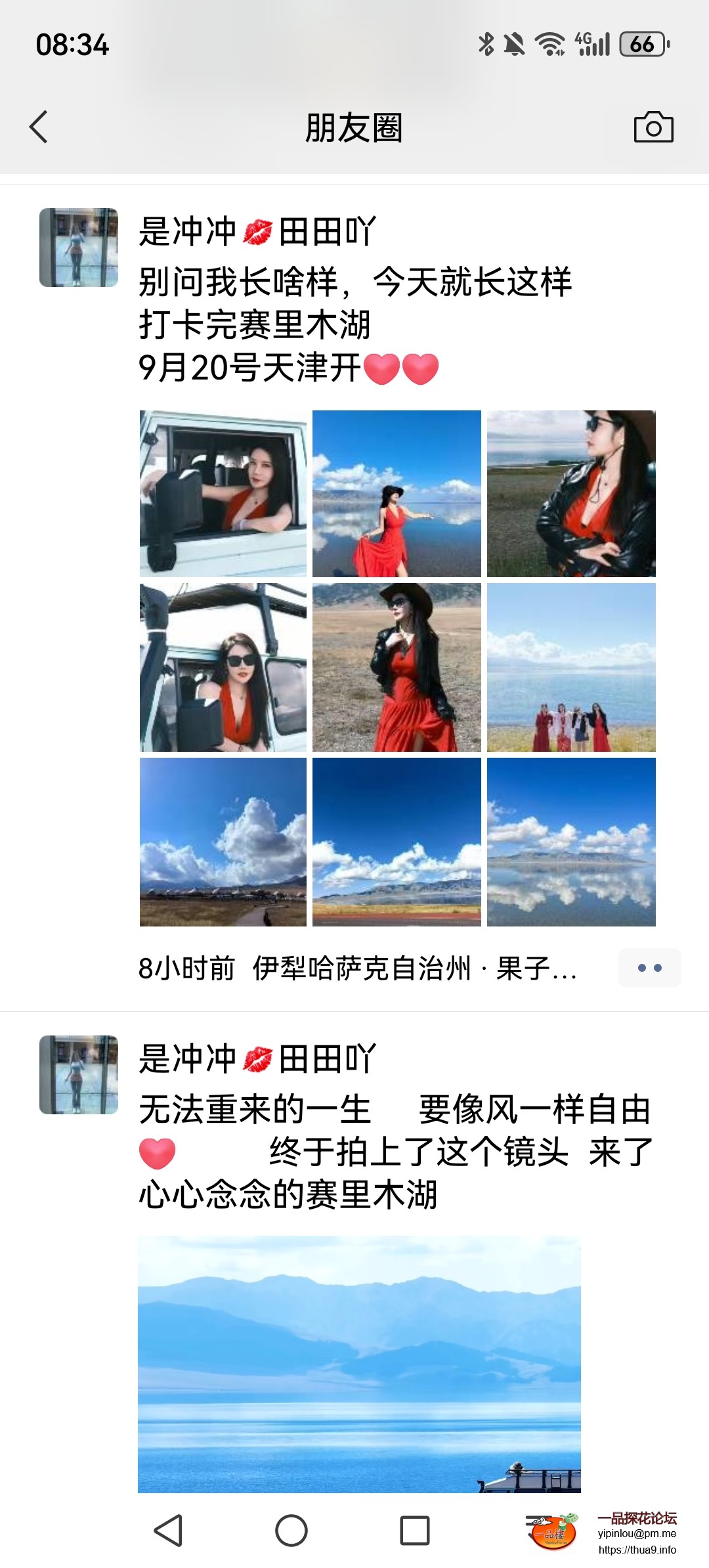
Task: Tap the 朋友圈 title bar
Action: click(353, 129)
